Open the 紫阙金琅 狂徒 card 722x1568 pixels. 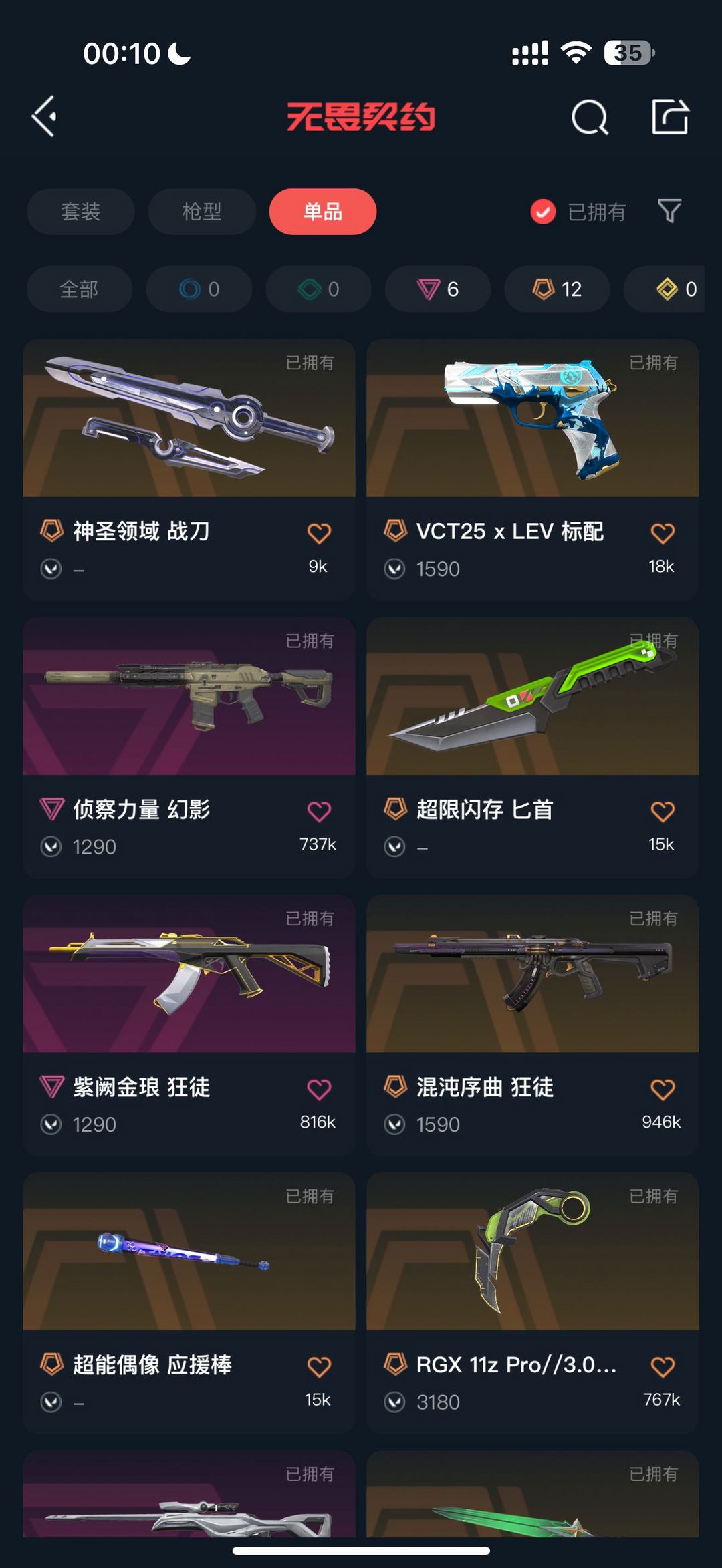pyautogui.click(x=189, y=1026)
